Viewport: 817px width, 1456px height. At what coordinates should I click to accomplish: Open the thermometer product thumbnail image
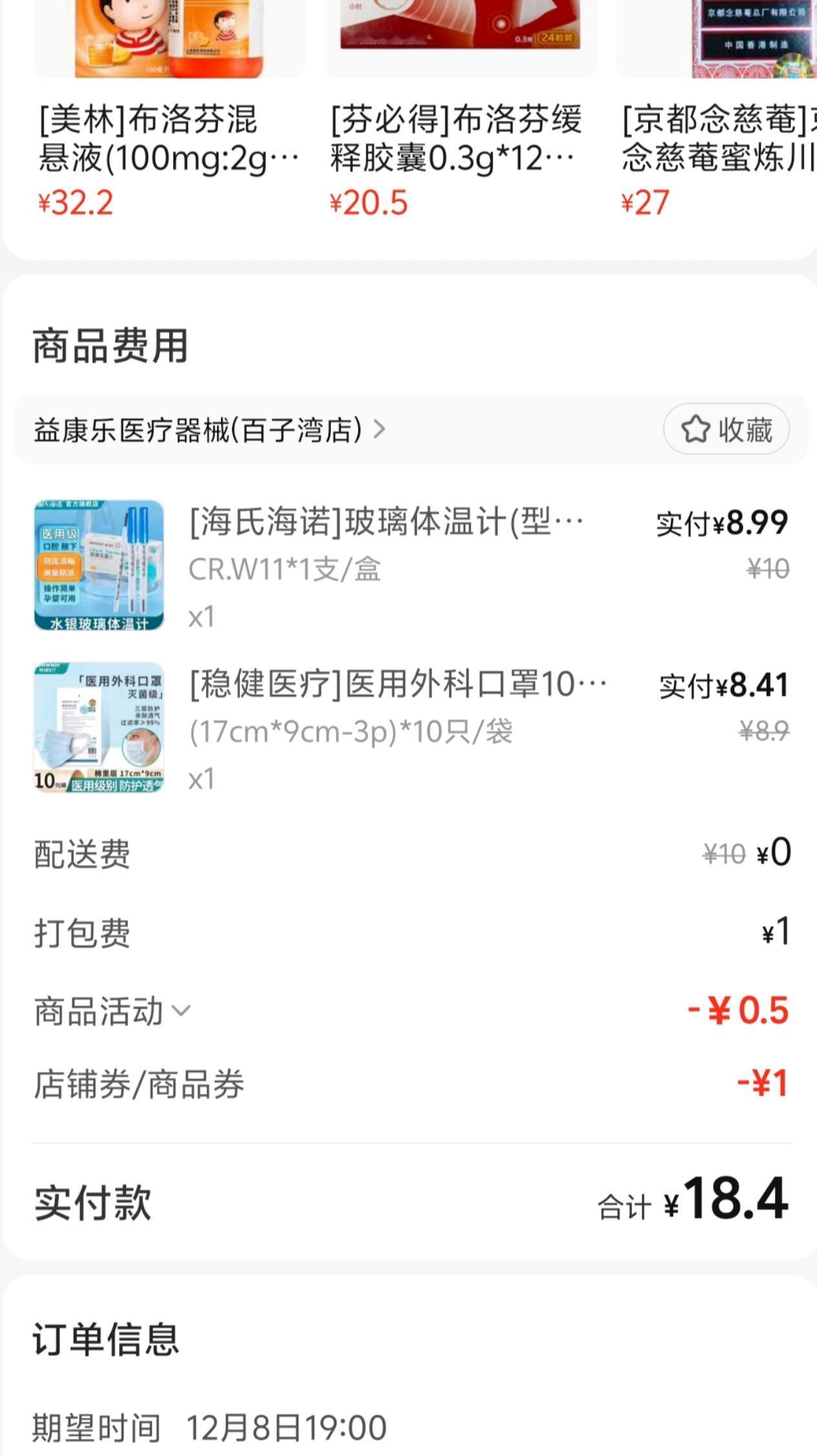[98, 564]
